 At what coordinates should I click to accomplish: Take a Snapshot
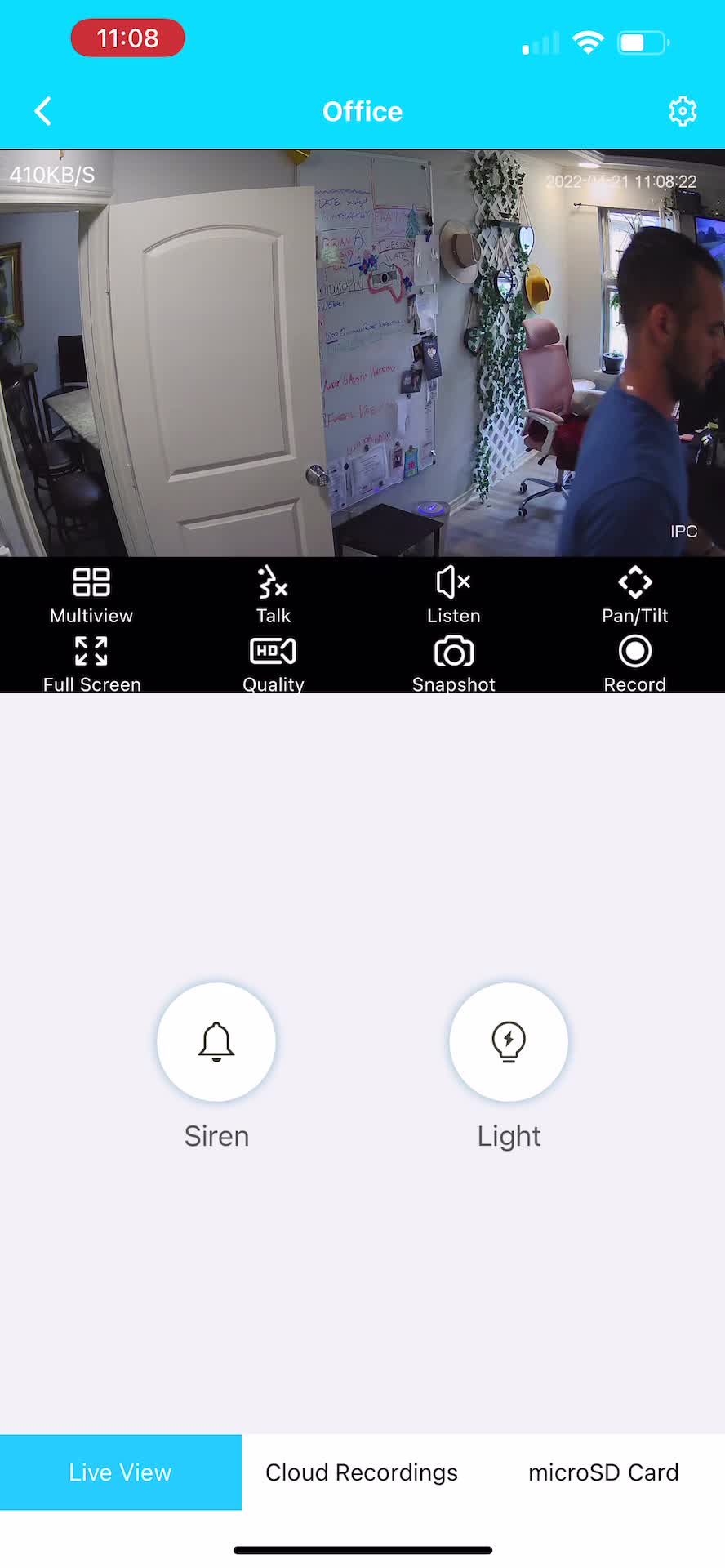(454, 664)
